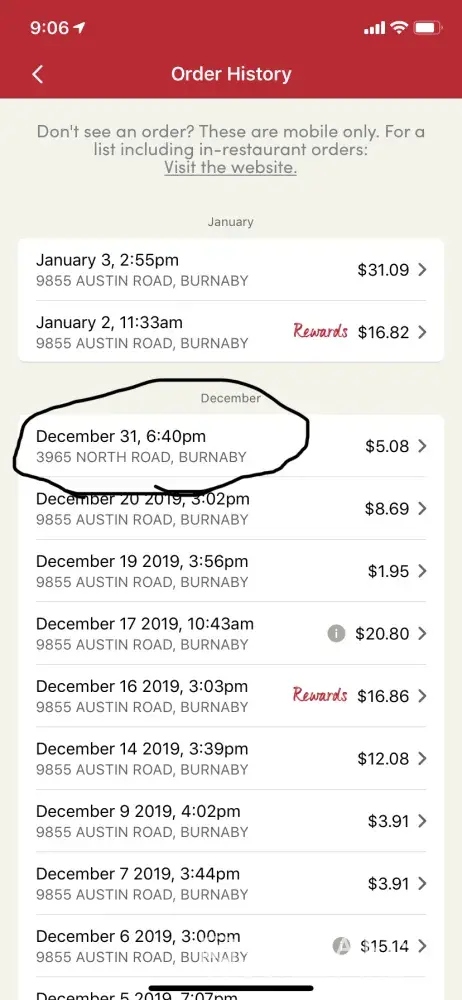Select the December 14 2019 order
The height and width of the screenshot is (1000, 462).
[x=231, y=758]
